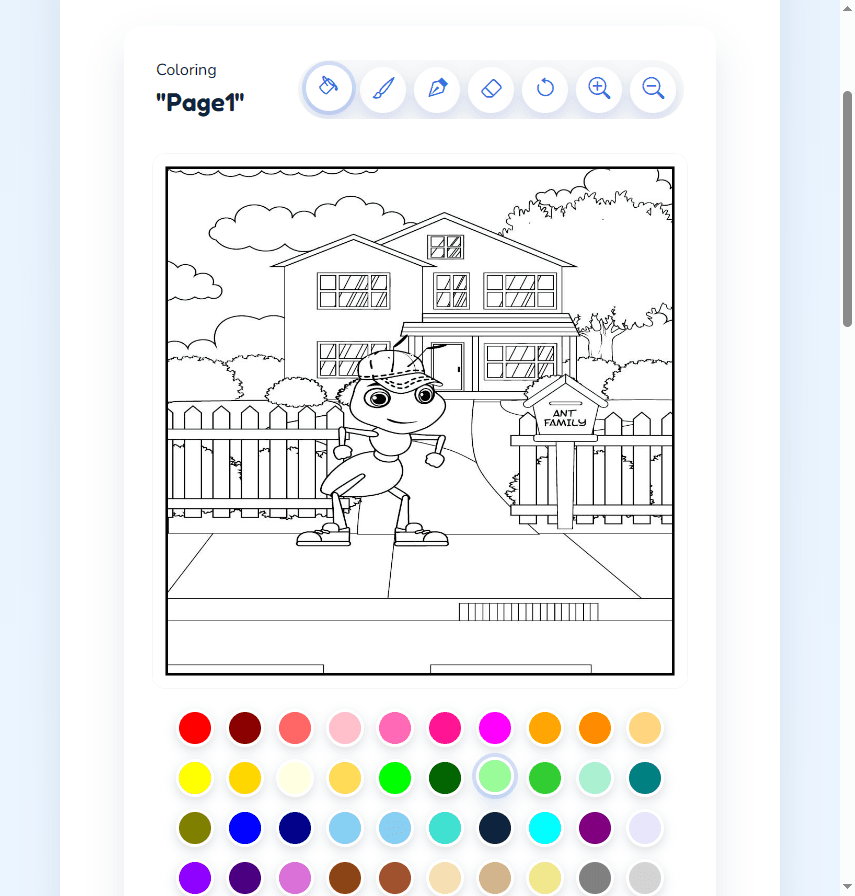The image size is (855, 896).
Task: Choose the purple color swatch
Action: (595, 828)
